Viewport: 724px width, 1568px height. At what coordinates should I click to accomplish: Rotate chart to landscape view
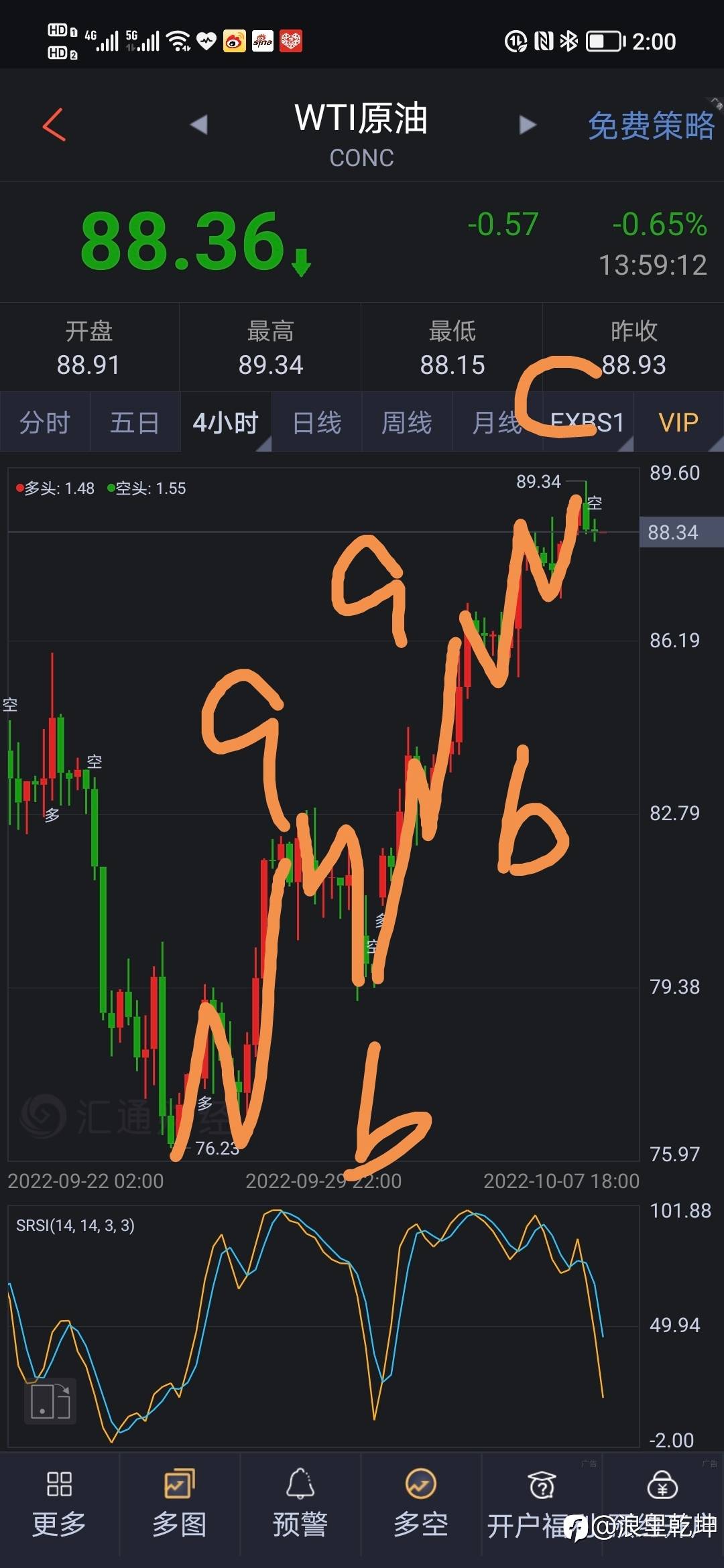(51, 1401)
